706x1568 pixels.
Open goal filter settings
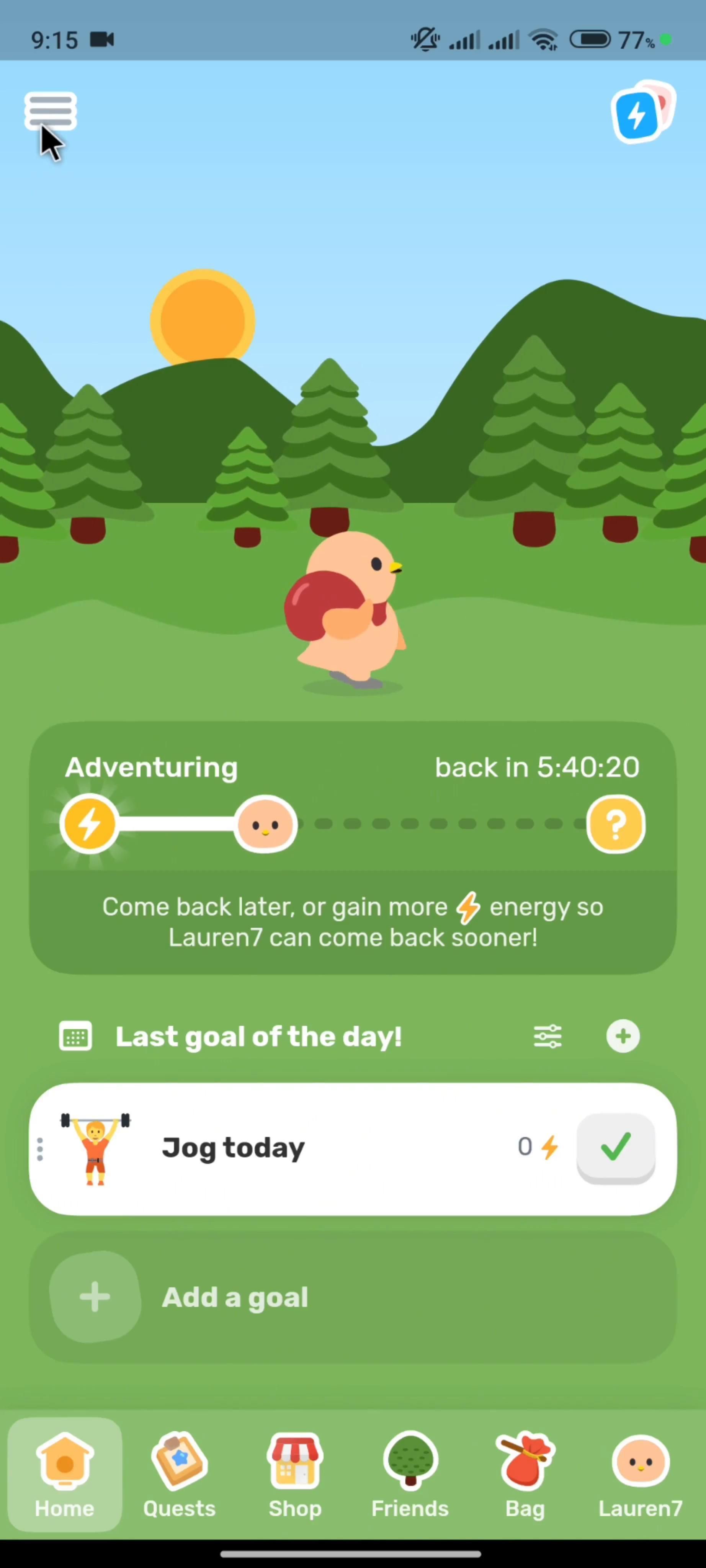click(547, 1036)
